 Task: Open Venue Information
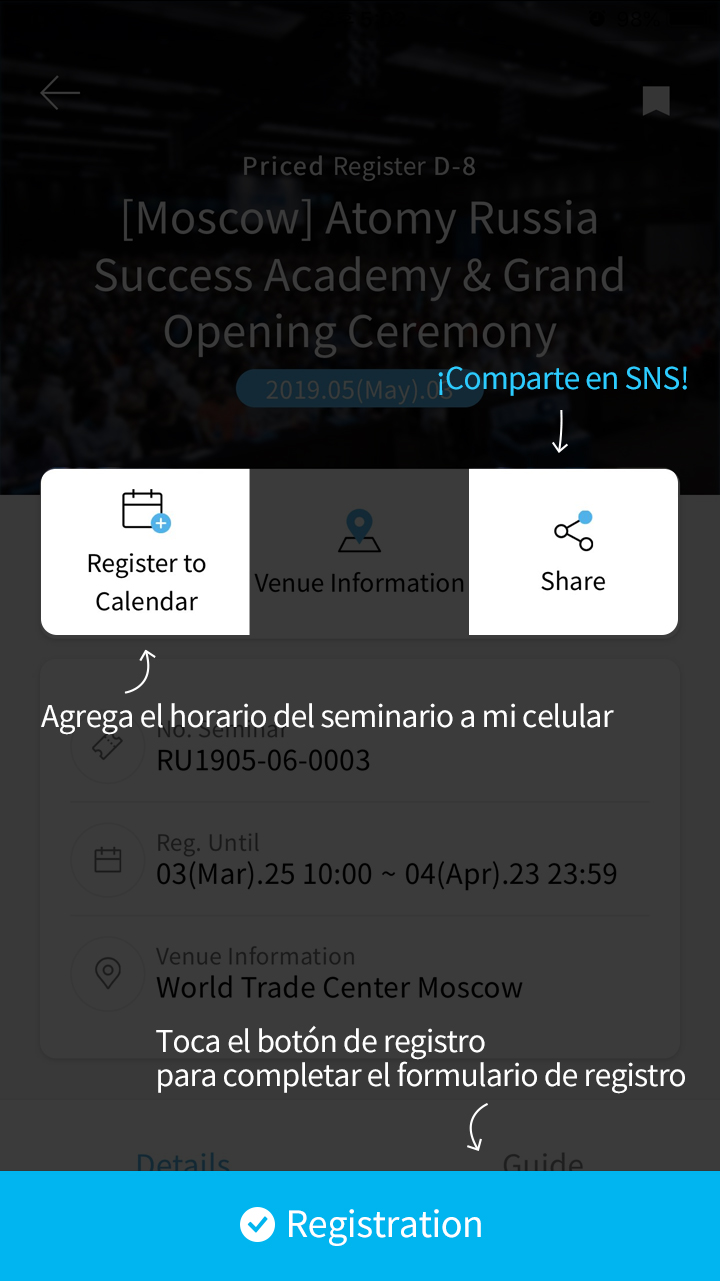click(359, 552)
